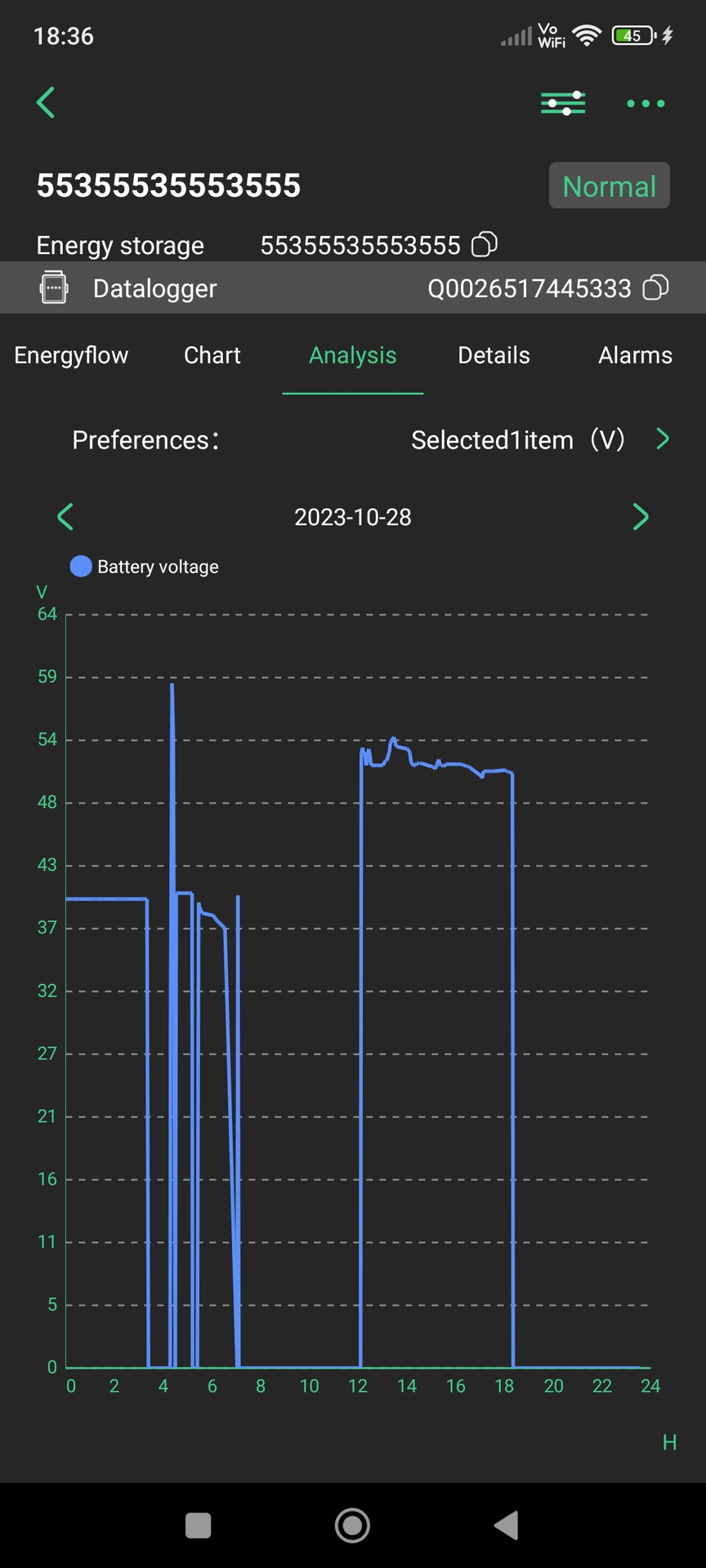This screenshot has height=1568, width=706.
Task: Go to the previous day's chart
Action: [x=65, y=516]
